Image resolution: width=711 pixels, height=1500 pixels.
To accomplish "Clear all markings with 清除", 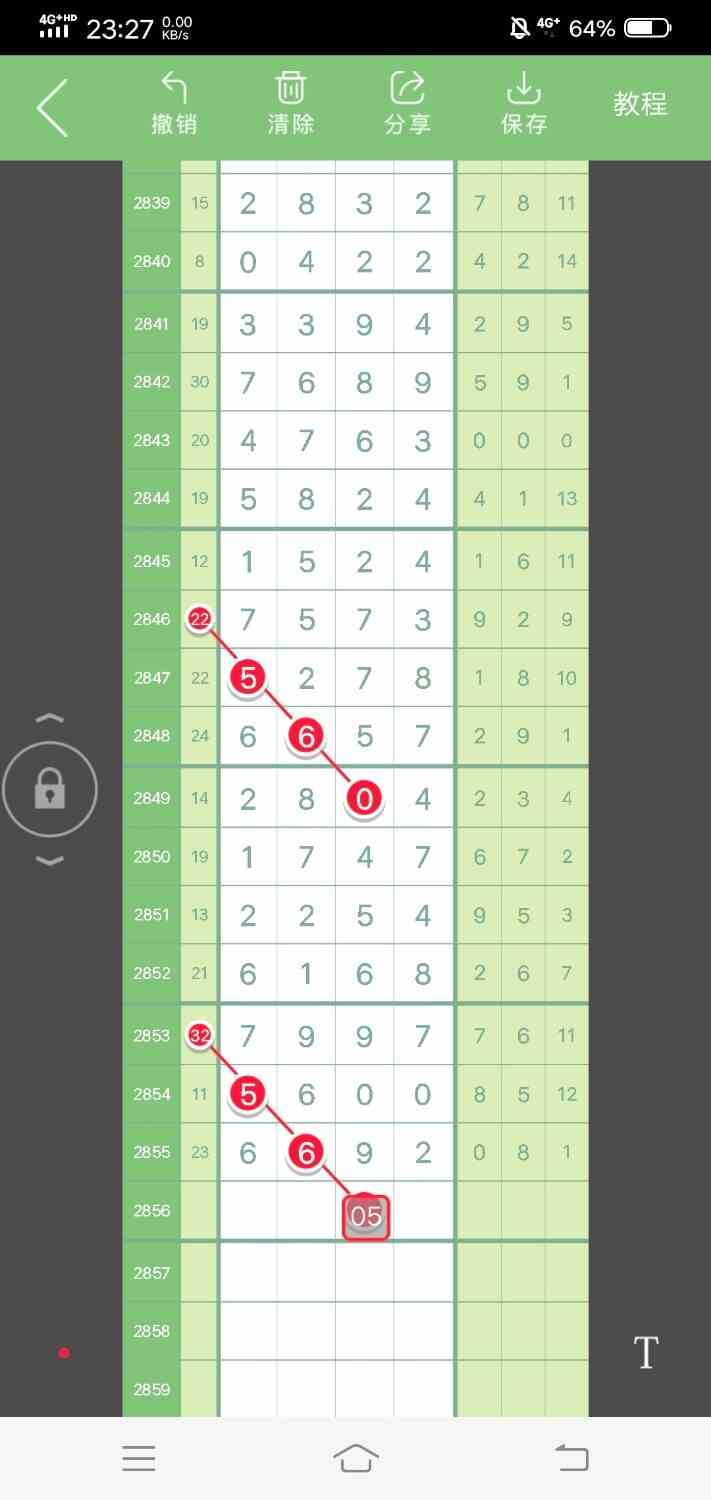I will [291, 104].
